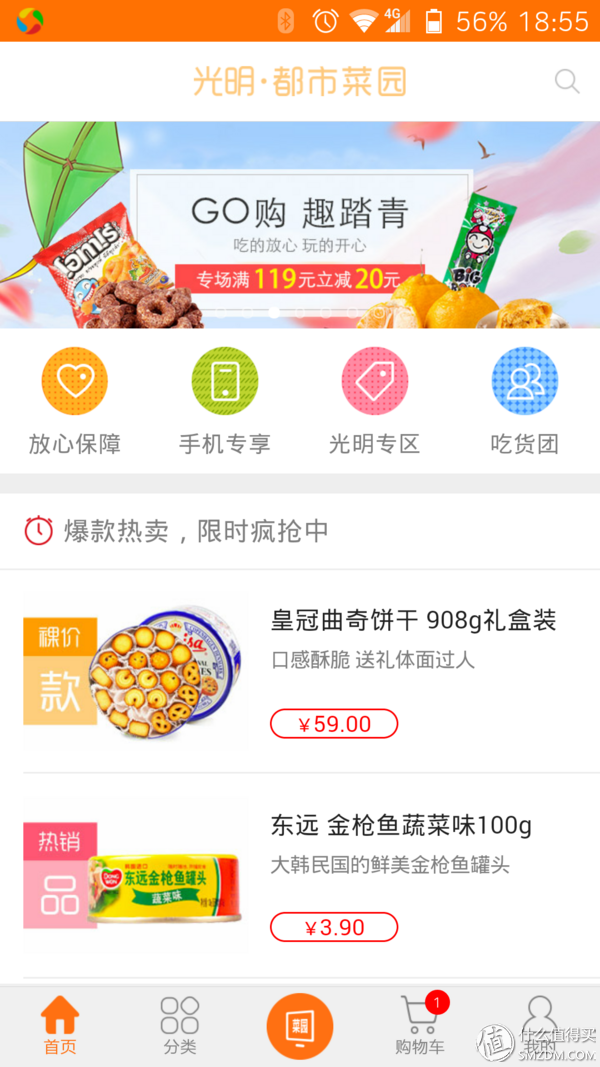The height and width of the screenshot is (1067, 600).
Task: View the 皇冠曲奇饼干 908g礼盒装 product
Action: point(412,621)
